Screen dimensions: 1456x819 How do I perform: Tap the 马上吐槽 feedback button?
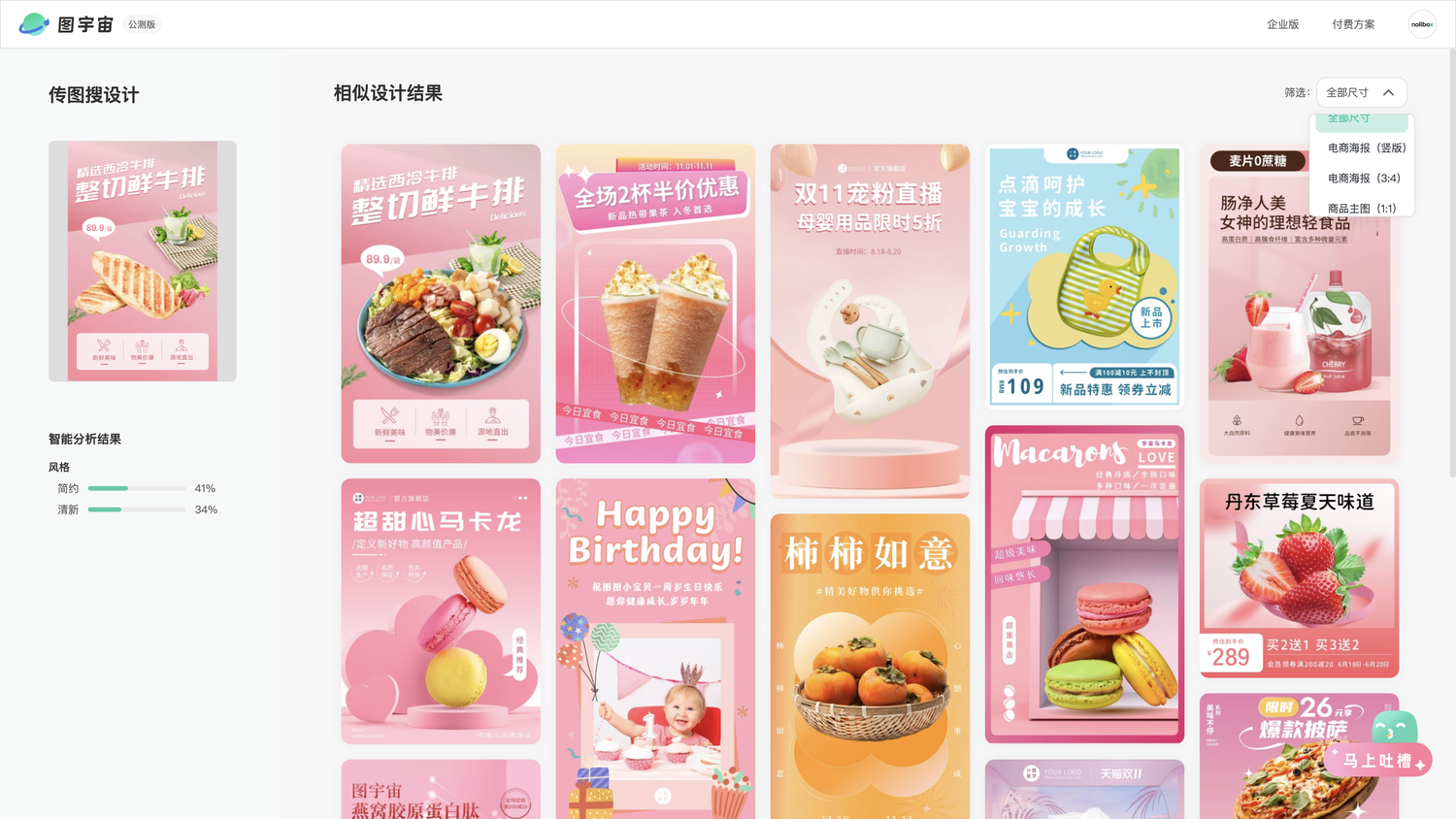coord(1376,761)
